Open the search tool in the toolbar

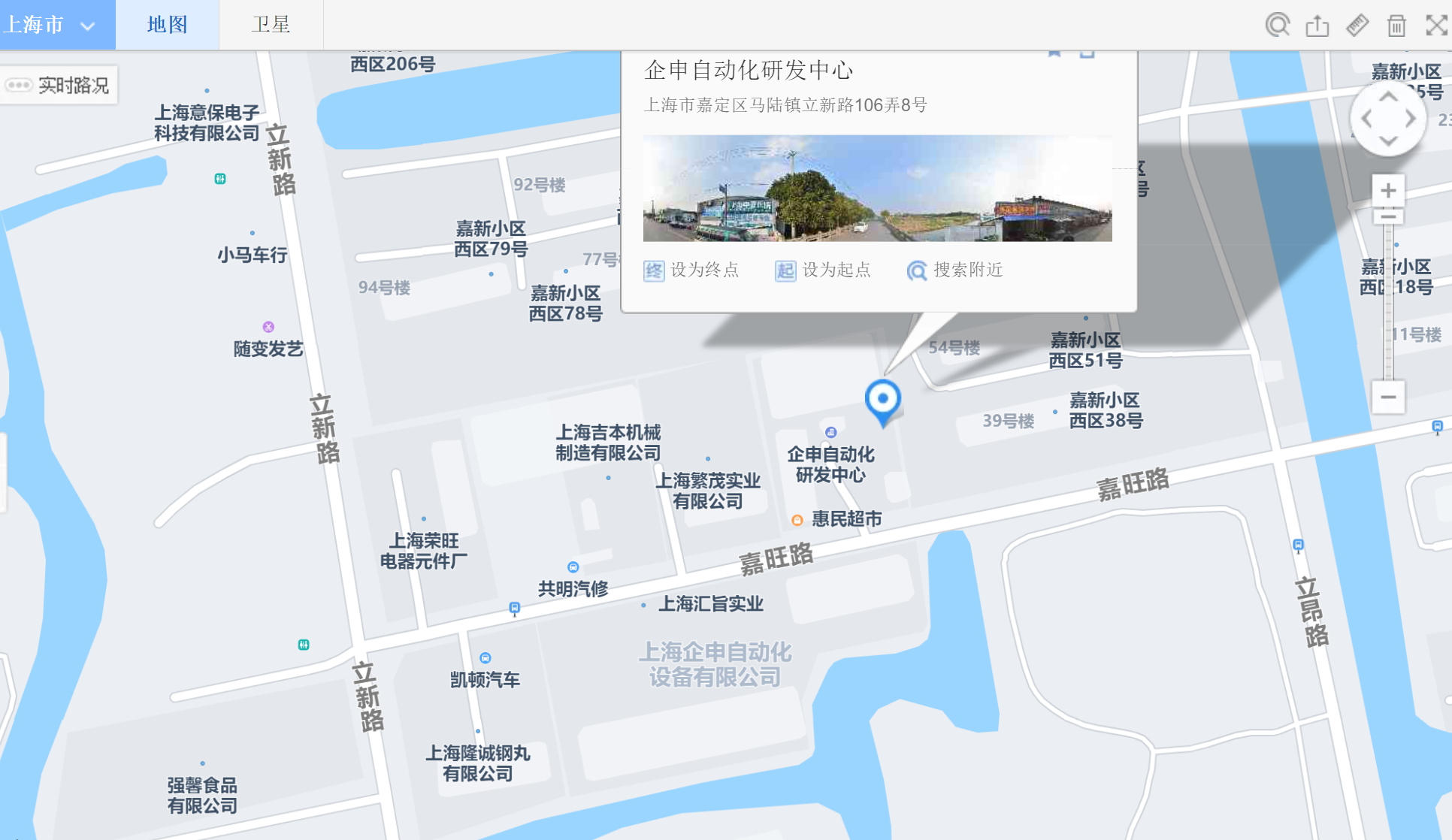(x=1277, y=25)
